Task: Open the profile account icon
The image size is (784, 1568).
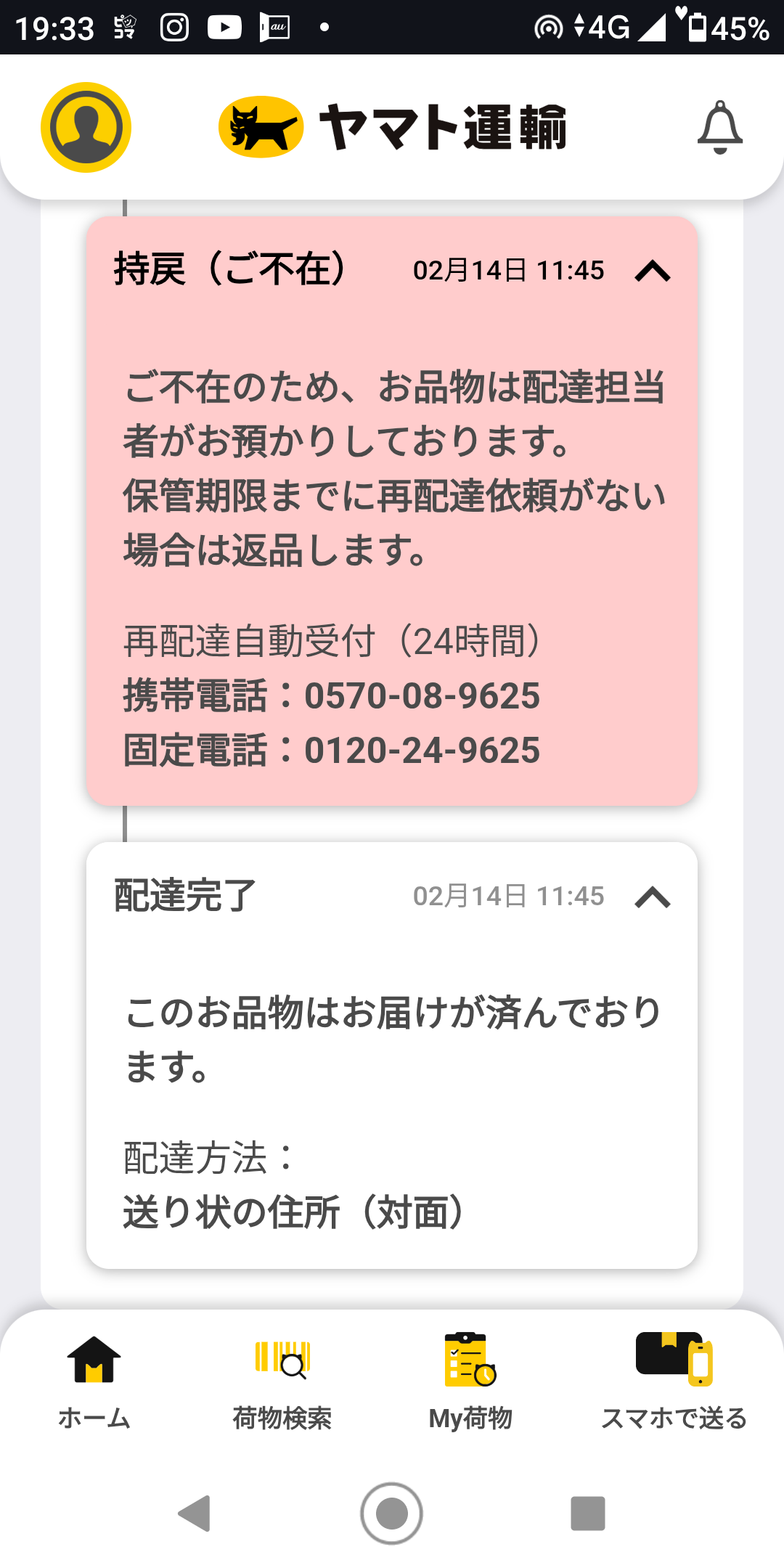Action: pos(86,127)
